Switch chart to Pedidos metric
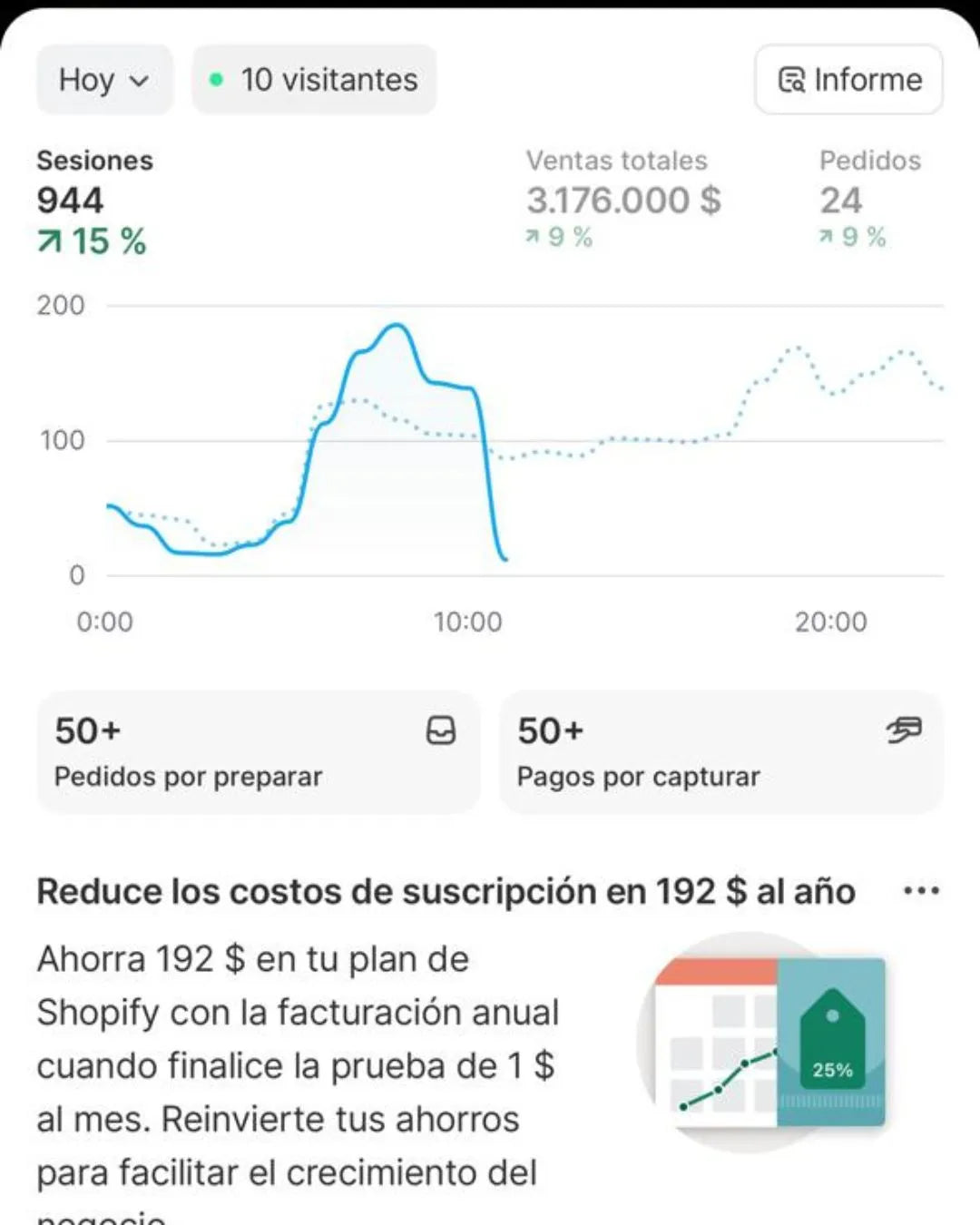This screenshot has width=980, height=1225. click(868, 199)
